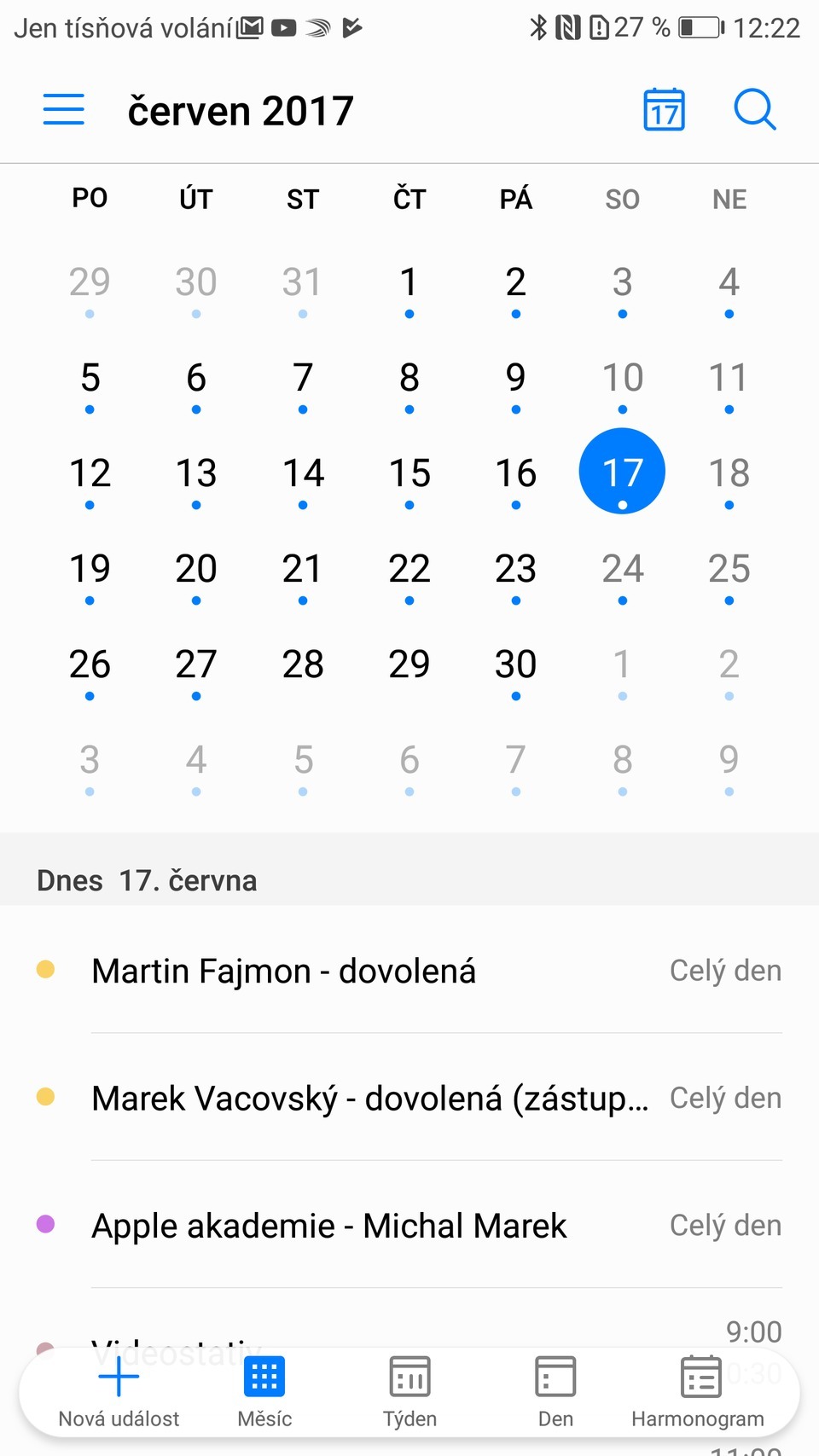Open the Harmonogram view icon
This screenshot has width=819, height=1456.
[x=698, y=1376]
